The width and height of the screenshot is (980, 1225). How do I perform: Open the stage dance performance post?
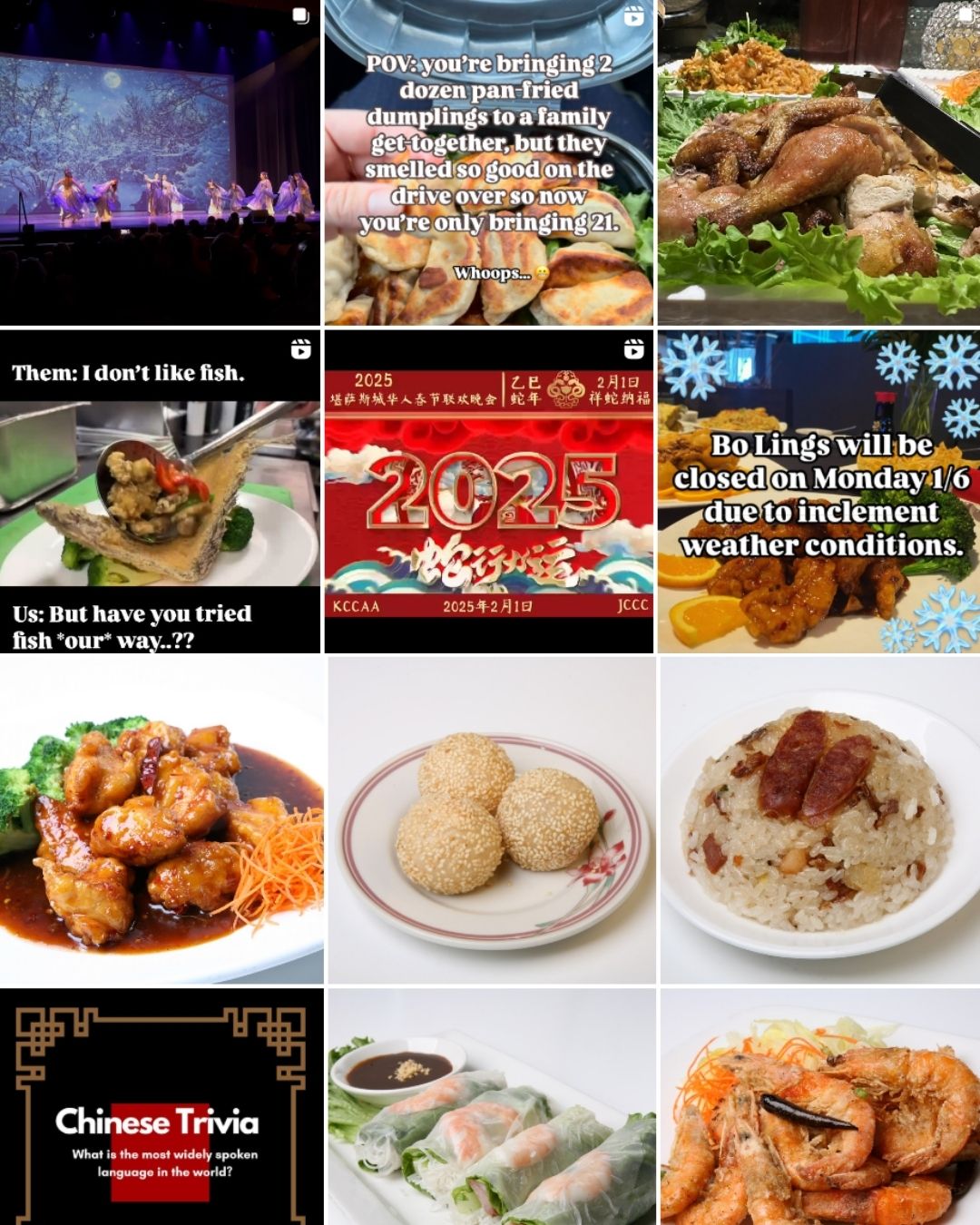pyautogui.click(x=160, y=162)
